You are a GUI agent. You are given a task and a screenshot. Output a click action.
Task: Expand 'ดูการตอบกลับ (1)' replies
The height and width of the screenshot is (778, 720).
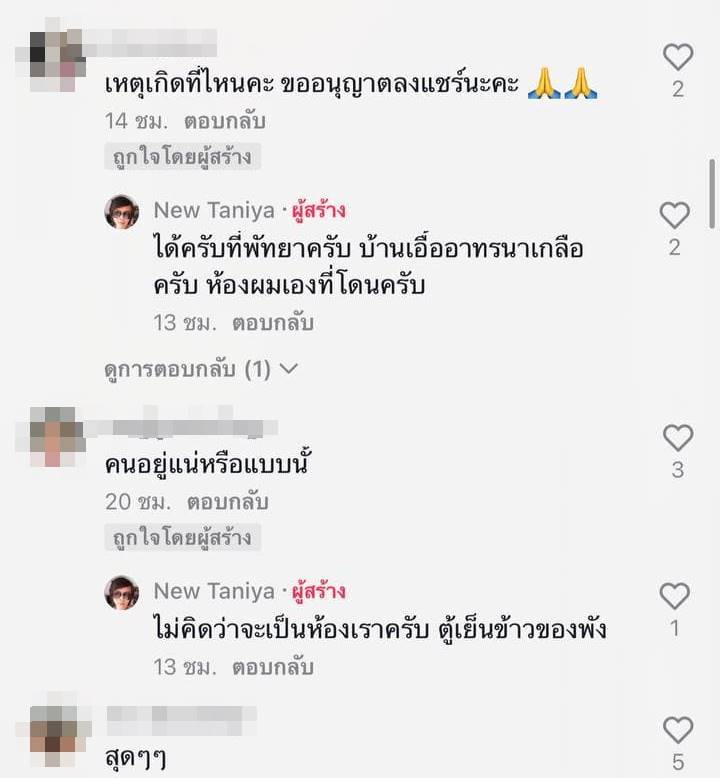(x=201, y=369)
